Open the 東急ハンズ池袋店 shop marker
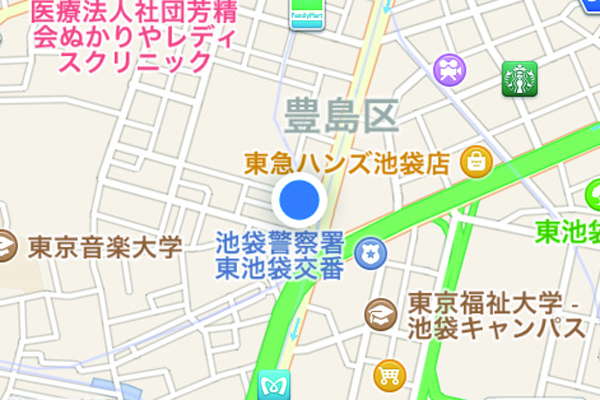 pos(472,161)
